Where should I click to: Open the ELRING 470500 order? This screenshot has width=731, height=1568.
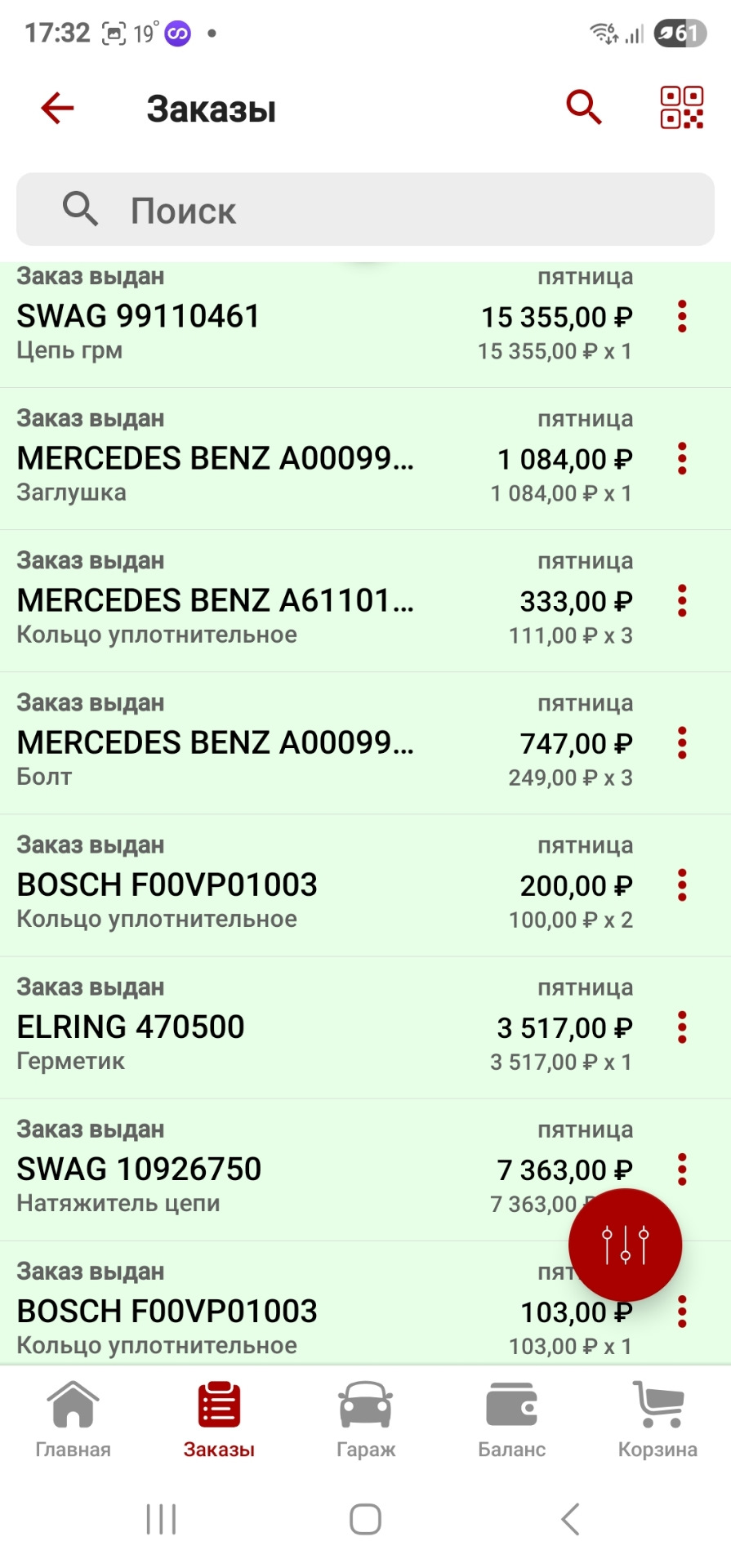coord(245,1027)
